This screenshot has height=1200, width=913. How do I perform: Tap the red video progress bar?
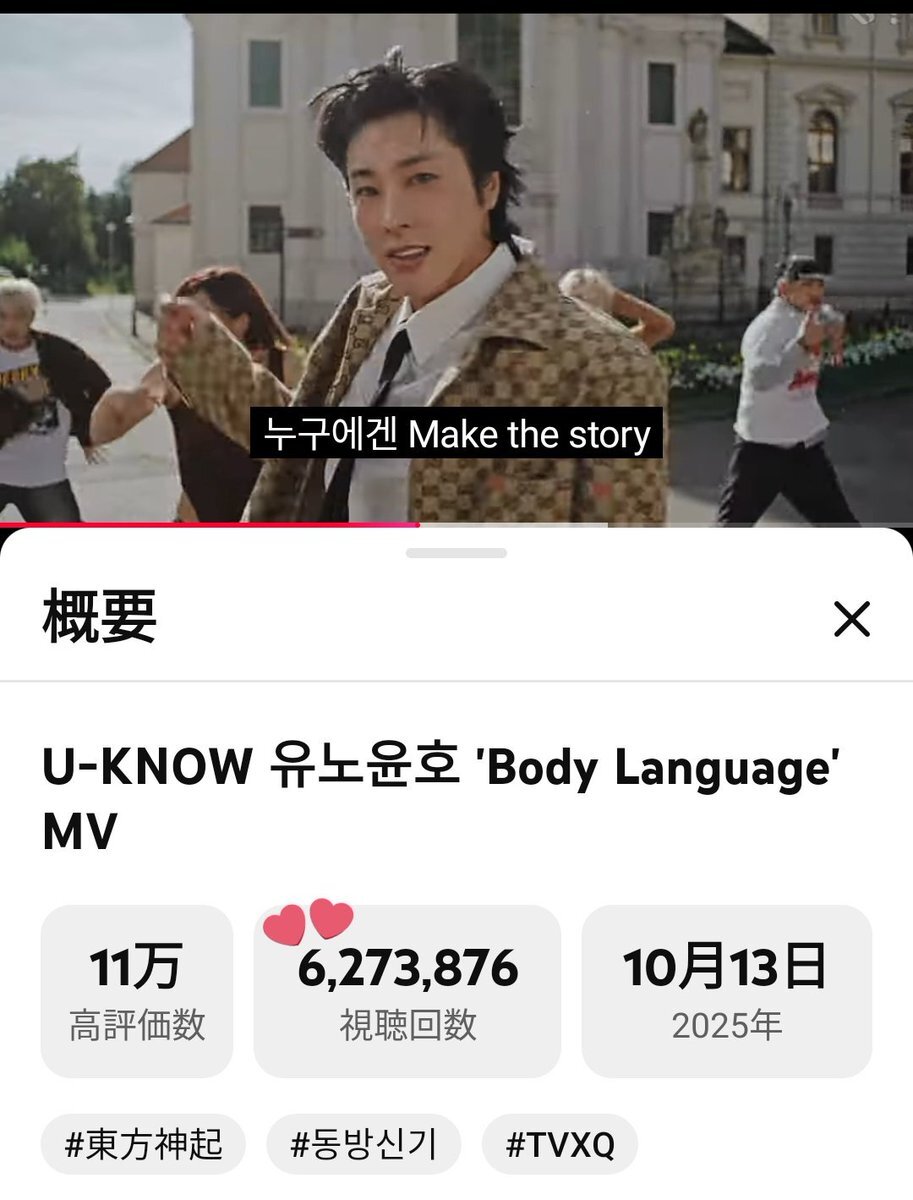click(210, 524)
